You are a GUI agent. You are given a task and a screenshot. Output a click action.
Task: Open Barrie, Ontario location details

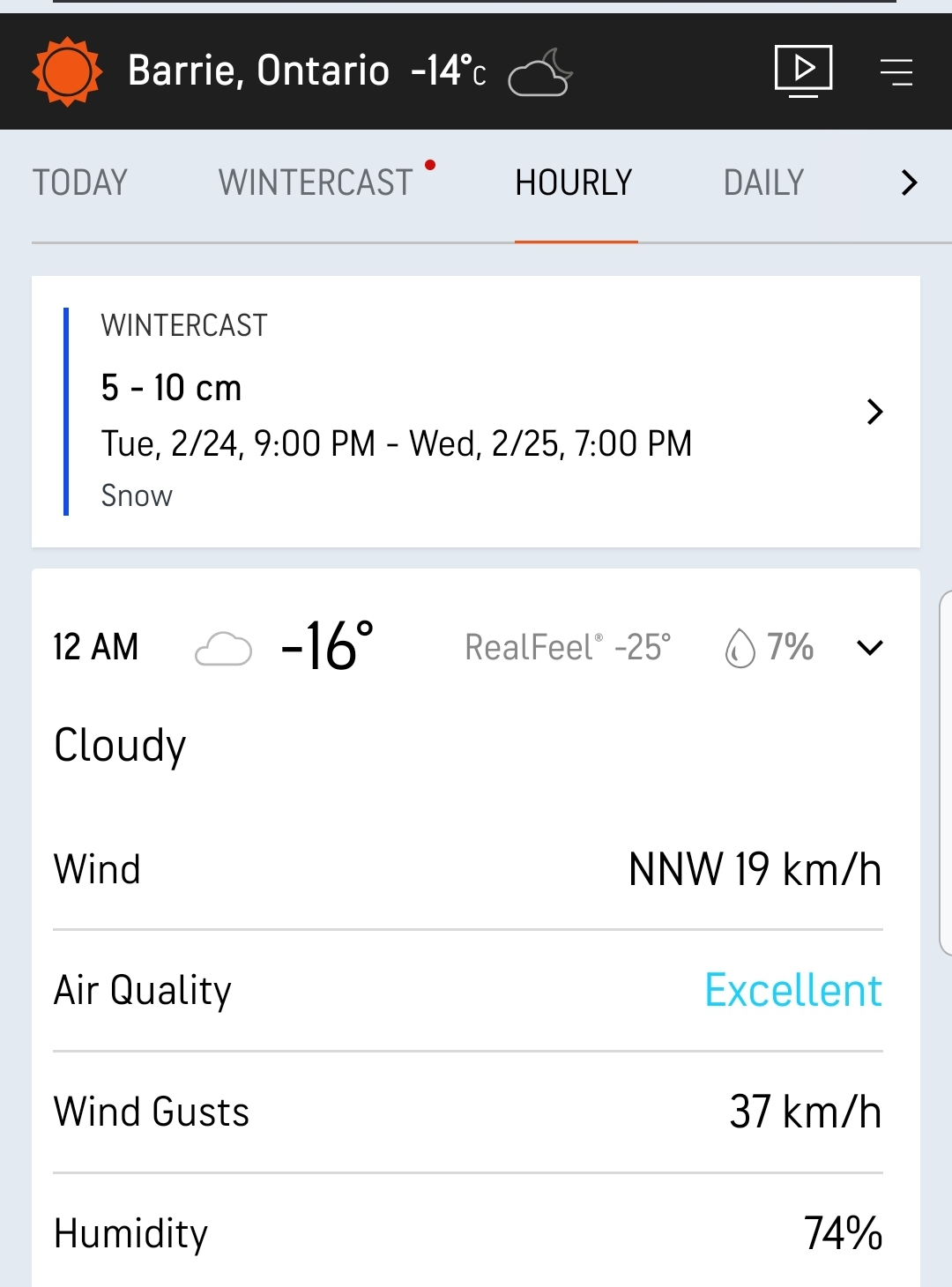click(258, 71)
